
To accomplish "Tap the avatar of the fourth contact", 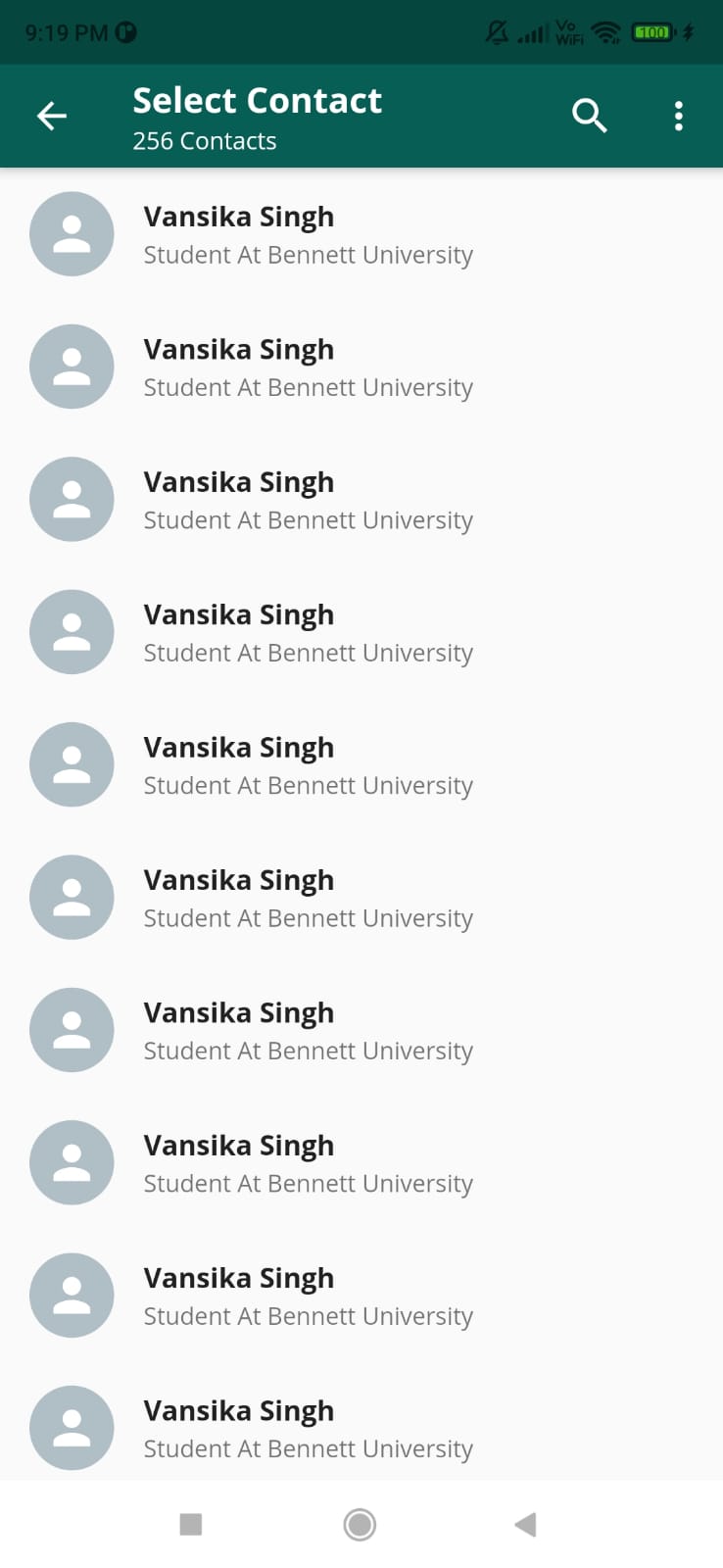I will 72,631.
